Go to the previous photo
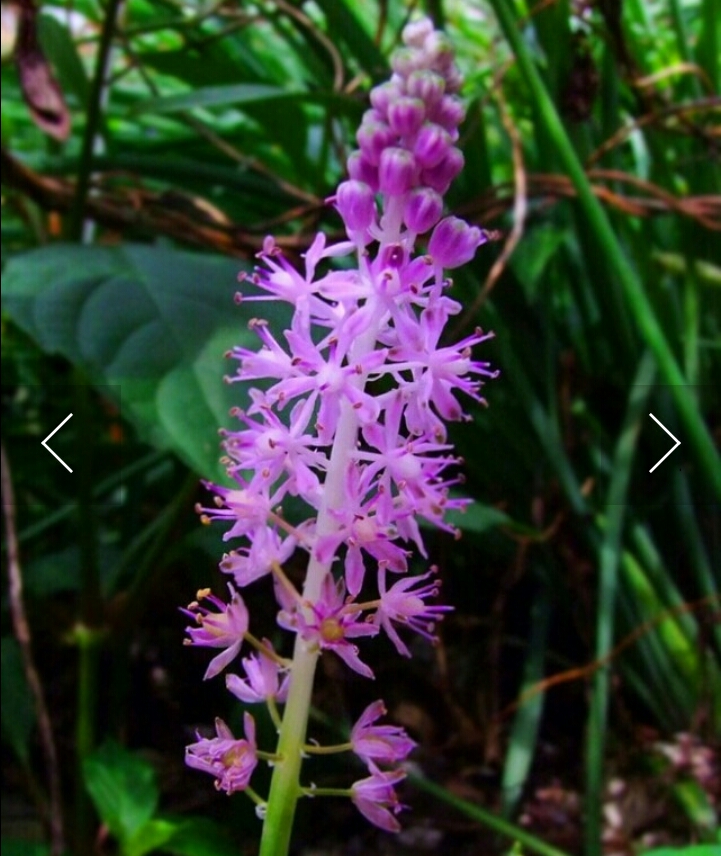721x856 pixels. point(57,443)
